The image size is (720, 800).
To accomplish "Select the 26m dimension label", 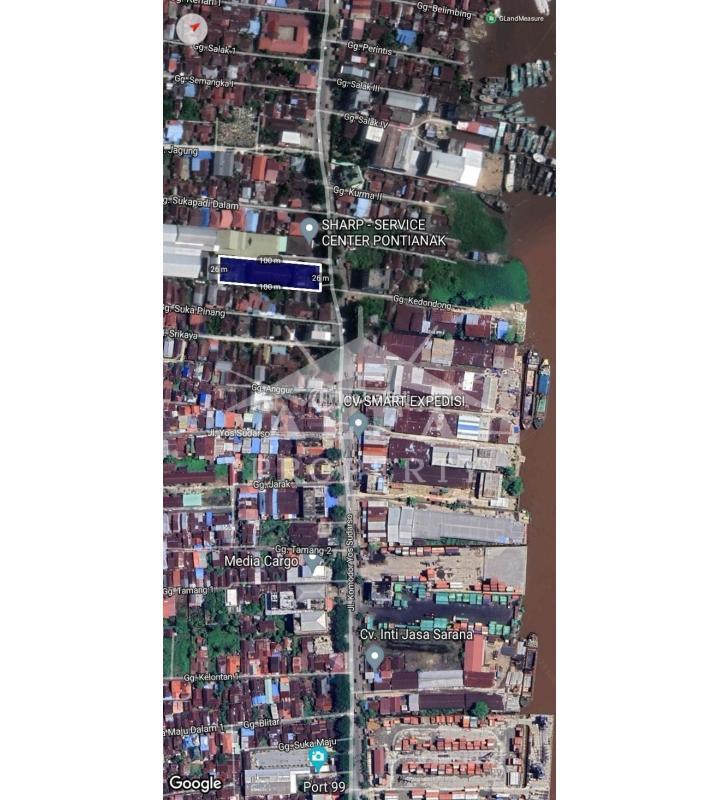I will (x=218, y=270).
